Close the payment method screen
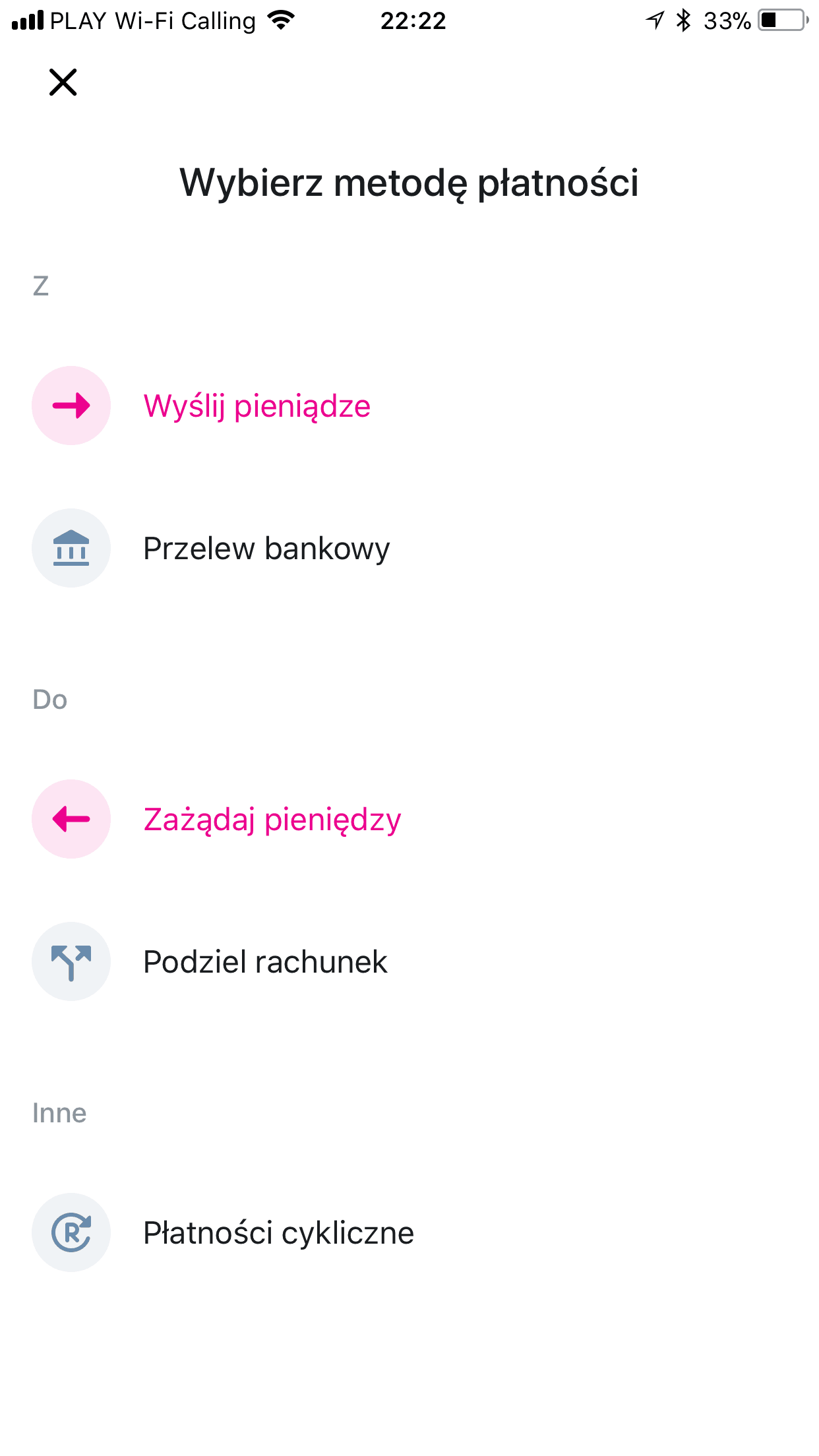 click(63, 82)
